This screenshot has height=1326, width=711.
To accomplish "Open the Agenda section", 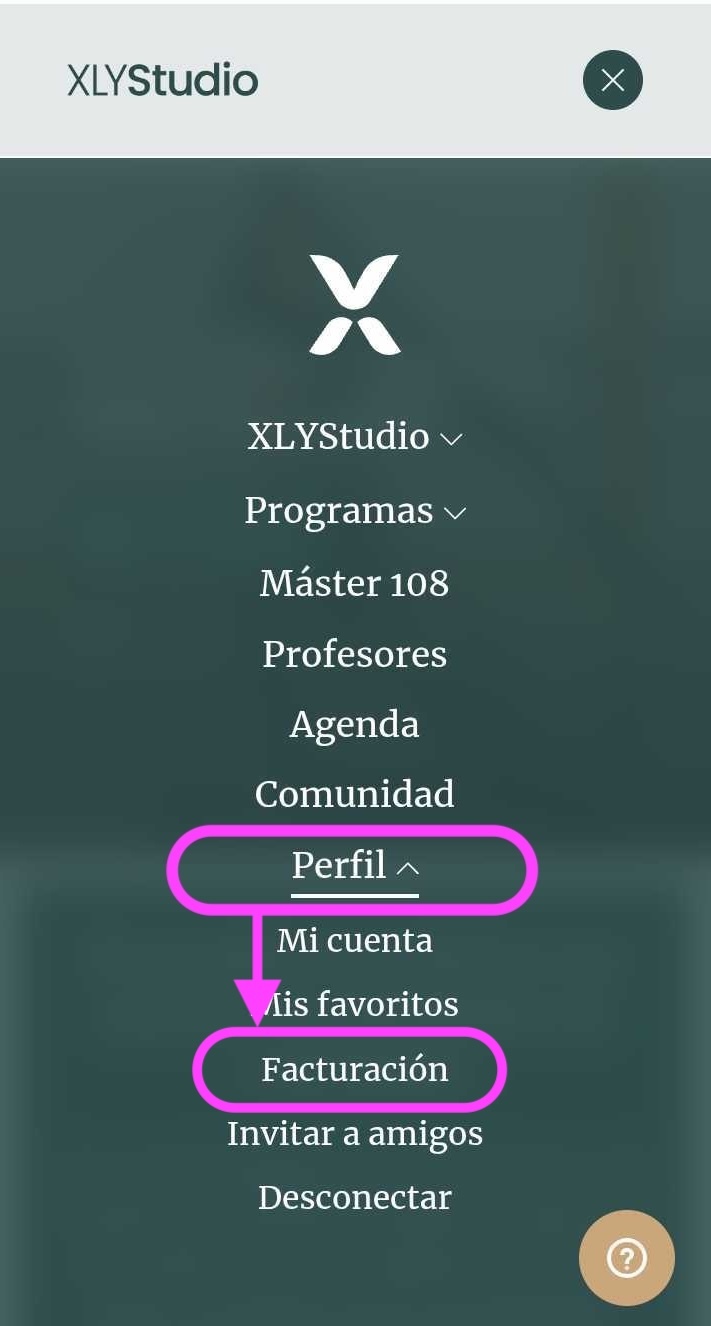I will (x=355, y=724).
